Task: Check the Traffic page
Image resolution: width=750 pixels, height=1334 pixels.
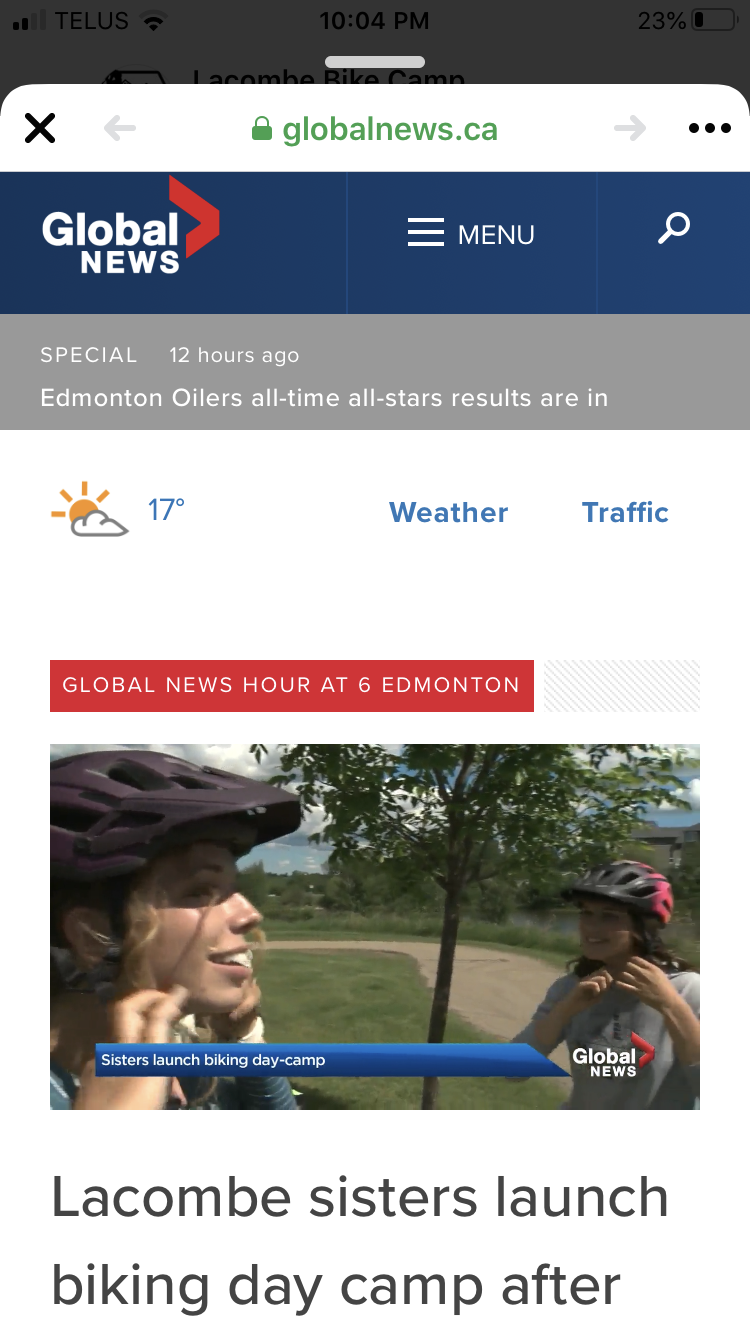Action: tap(625, 512)
